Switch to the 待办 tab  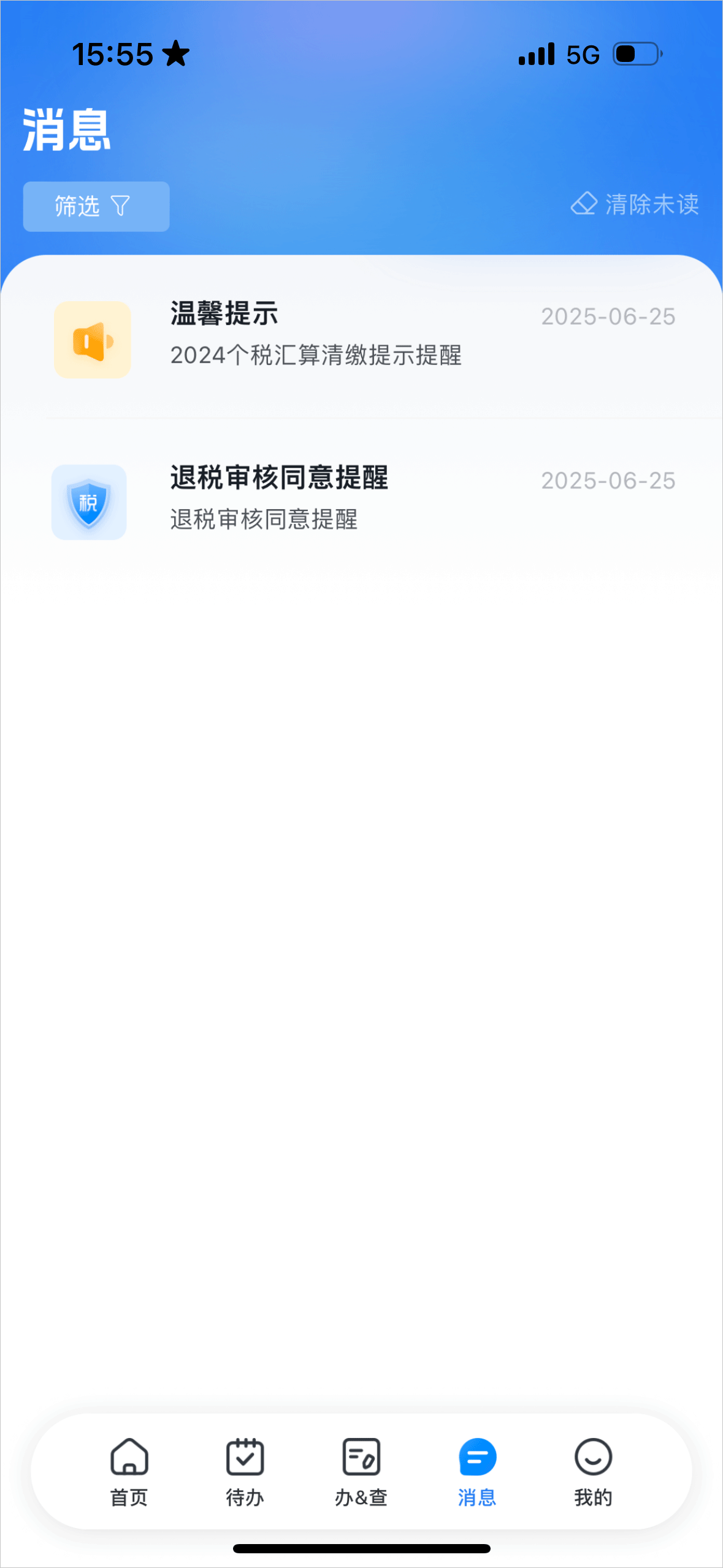coord(245,1471)
